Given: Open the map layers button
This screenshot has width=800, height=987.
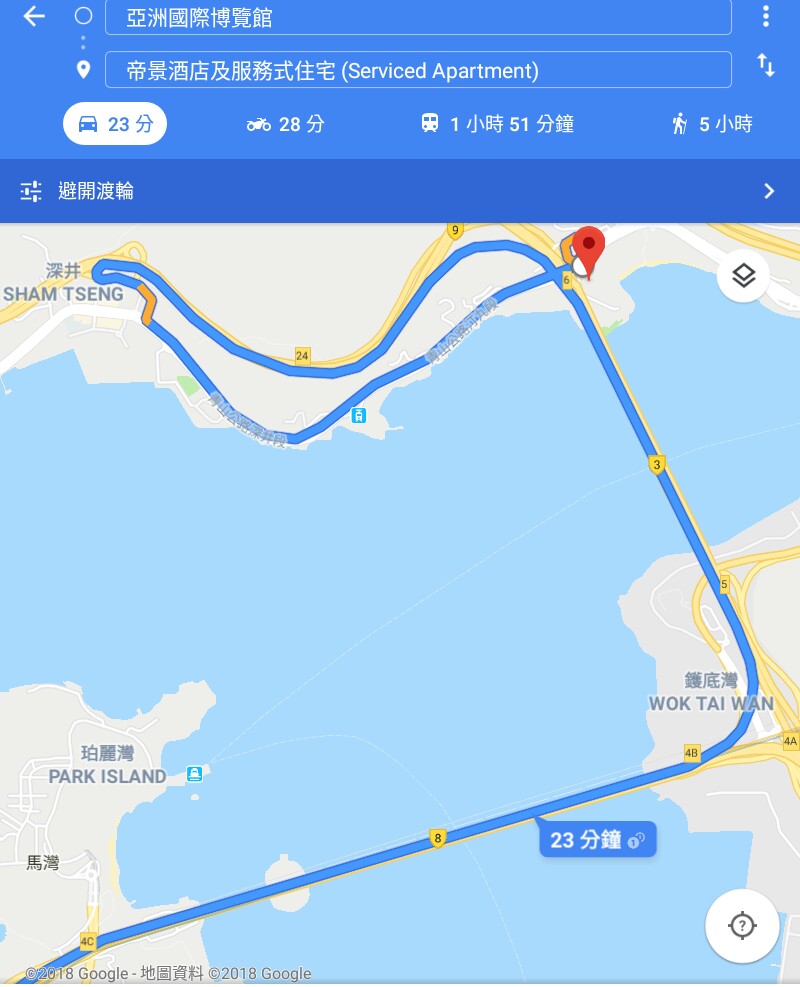Looking at the screenshot, I should pos(743,275).
